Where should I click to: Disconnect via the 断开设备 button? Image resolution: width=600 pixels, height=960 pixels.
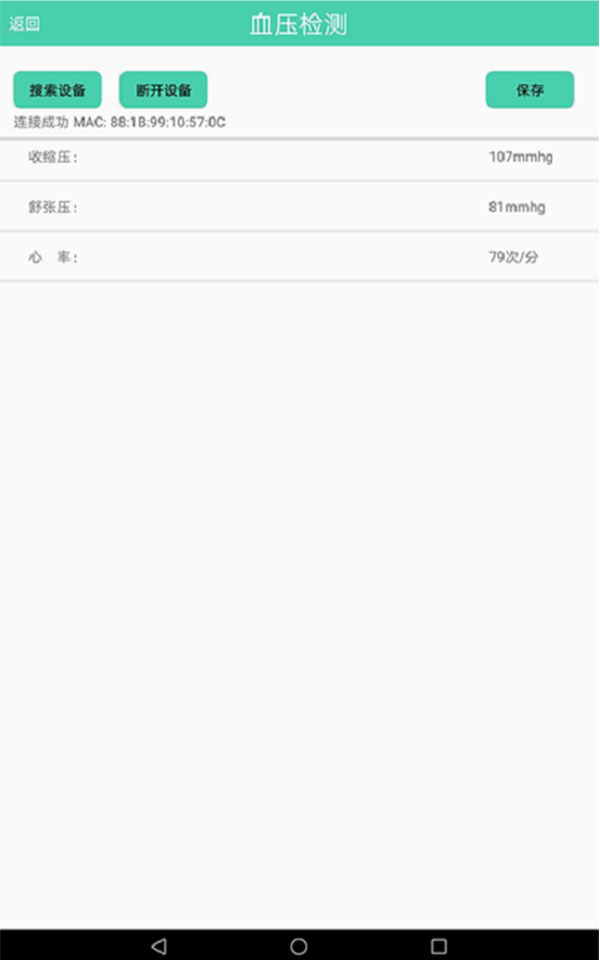(163, 90)
